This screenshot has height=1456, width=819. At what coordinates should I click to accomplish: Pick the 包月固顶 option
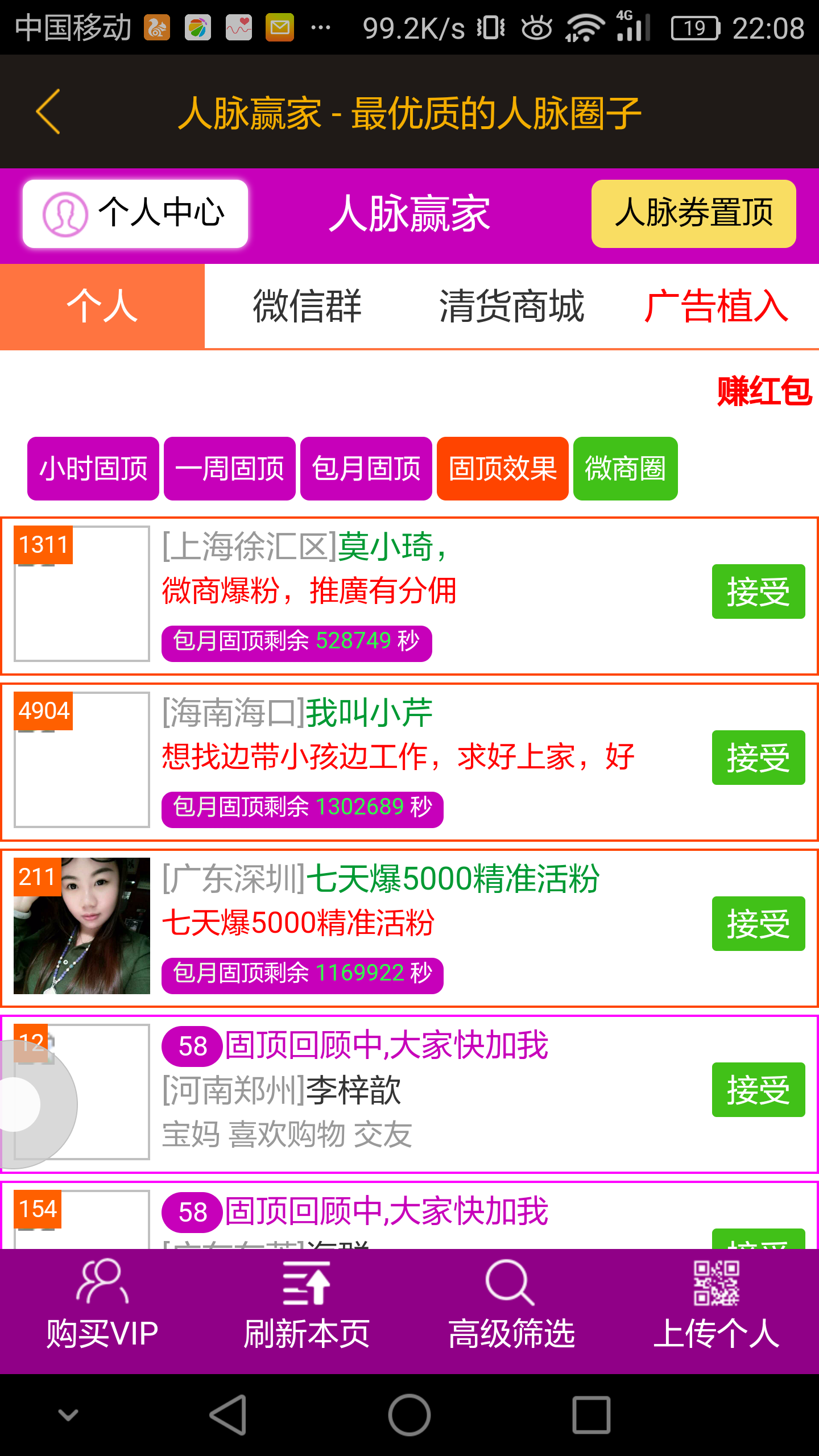click(366, 469)
